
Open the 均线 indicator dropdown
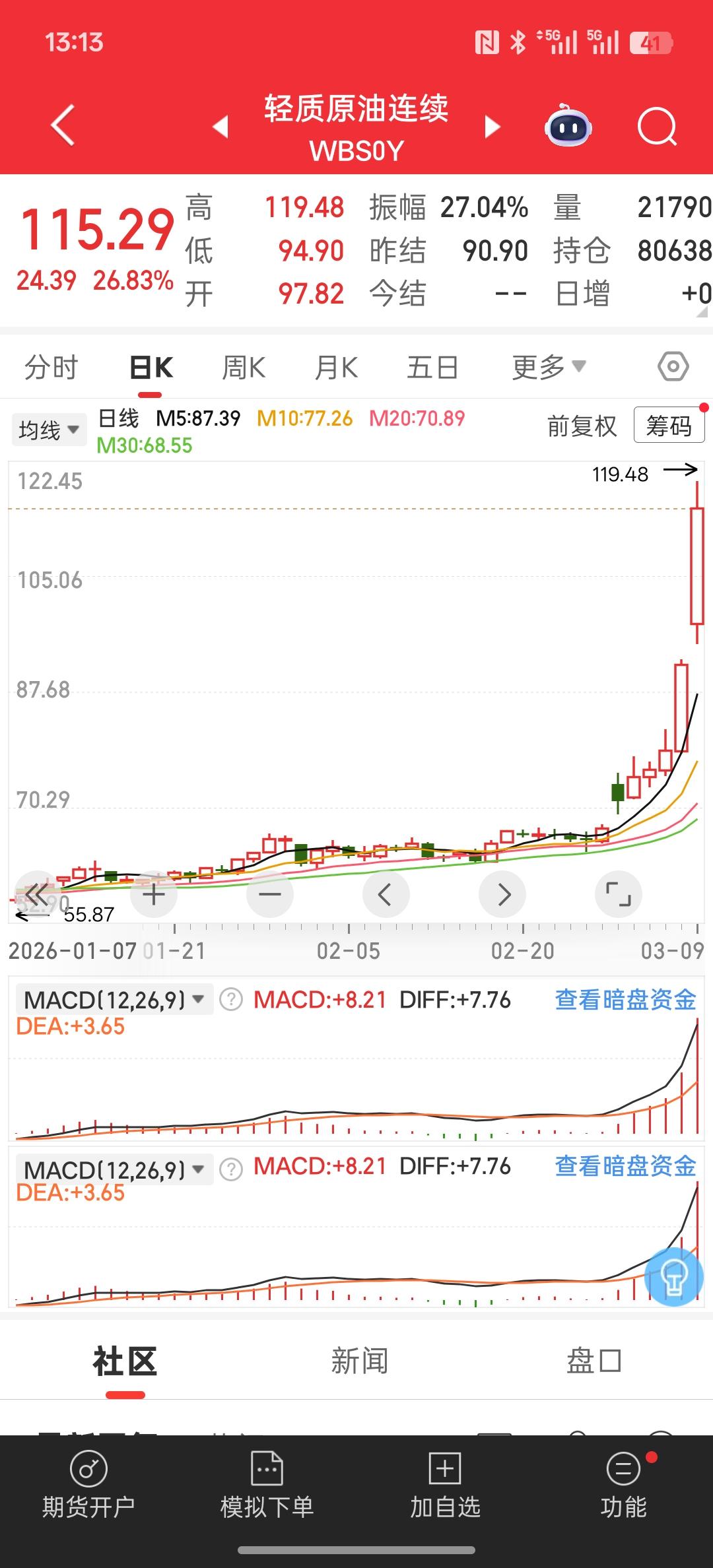pyautogui.click(x=49, y=430)
